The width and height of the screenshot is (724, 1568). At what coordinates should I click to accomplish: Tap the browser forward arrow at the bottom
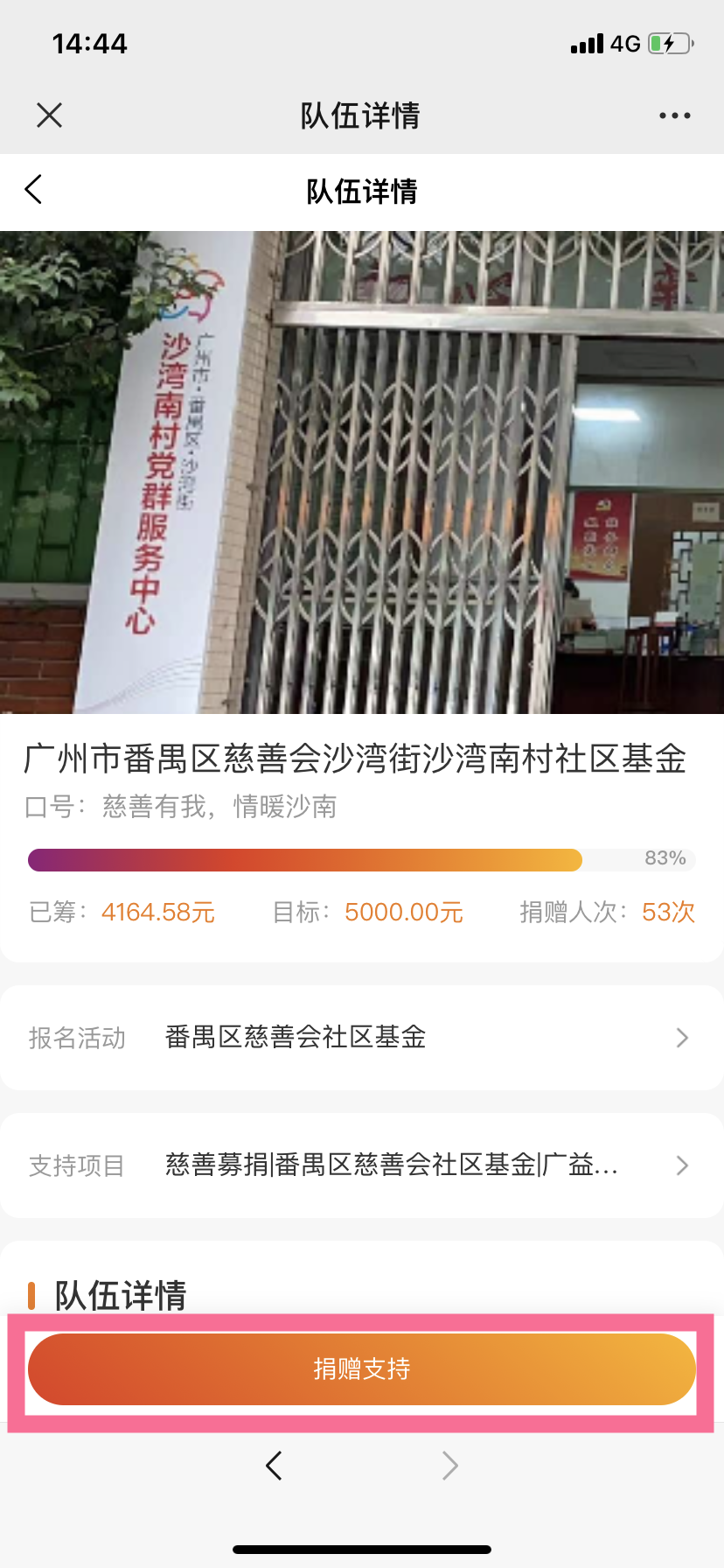click(x=449, y=1465)
